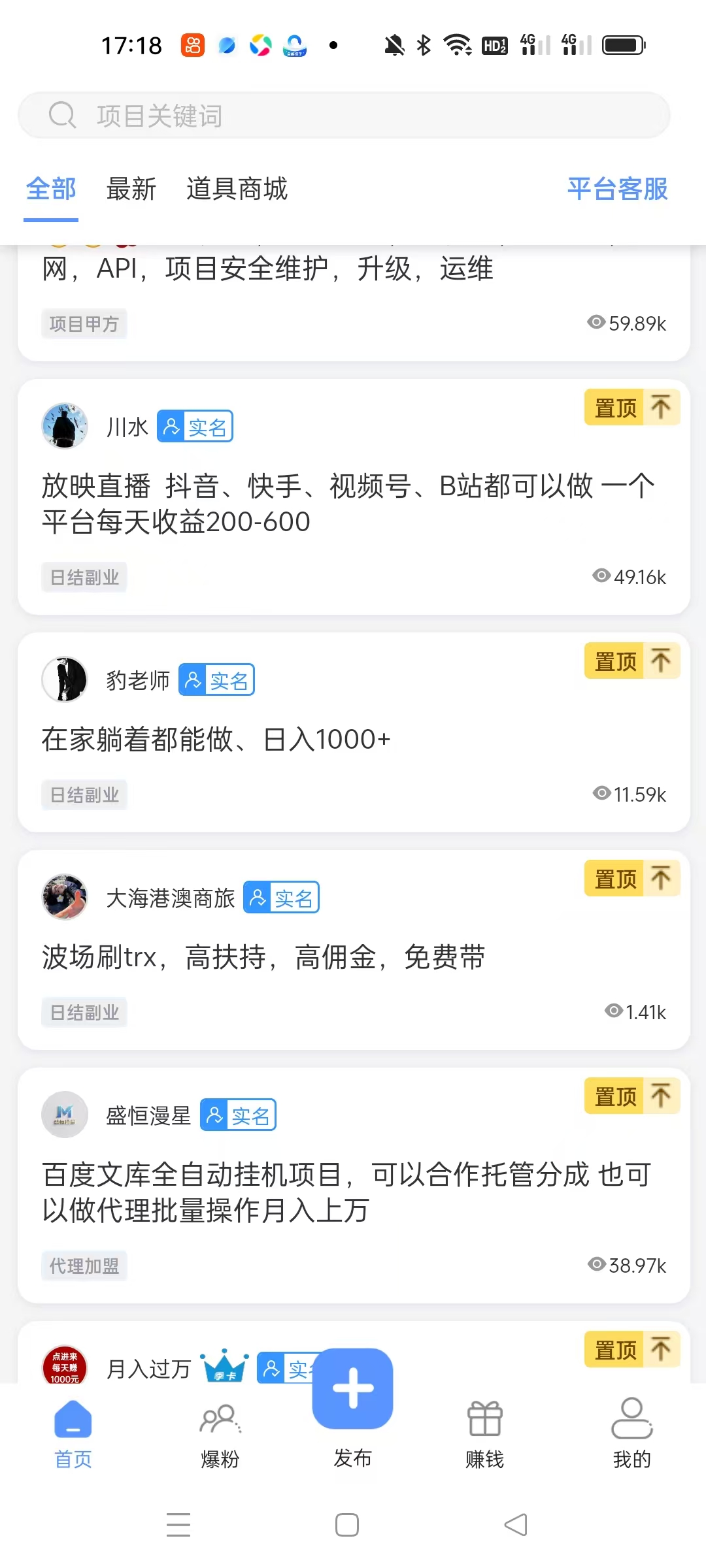Screen dimensions: 706x1568
Task: View 川水's profile avatar
Action: (65, 426)
